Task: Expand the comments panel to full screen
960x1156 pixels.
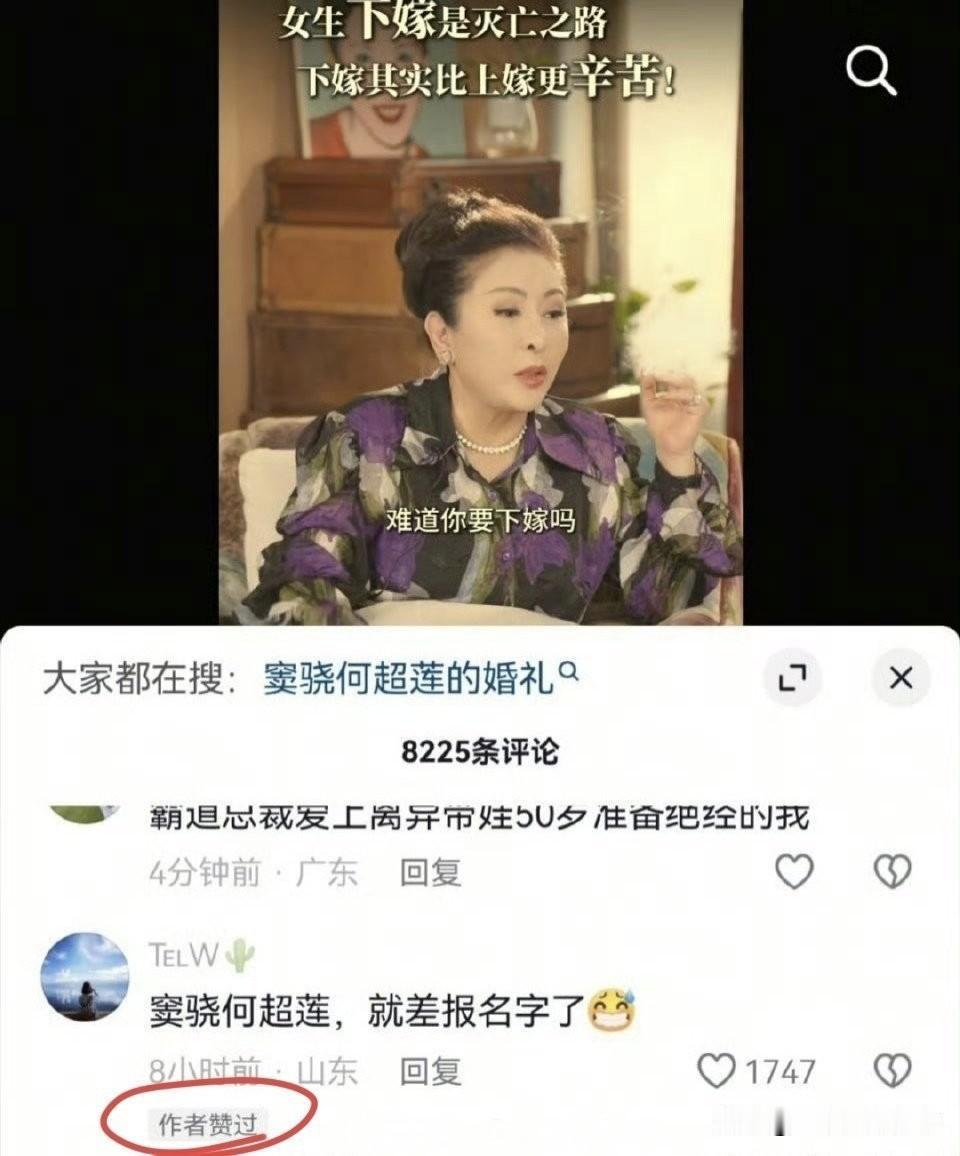Action: (x=792, y=679)
